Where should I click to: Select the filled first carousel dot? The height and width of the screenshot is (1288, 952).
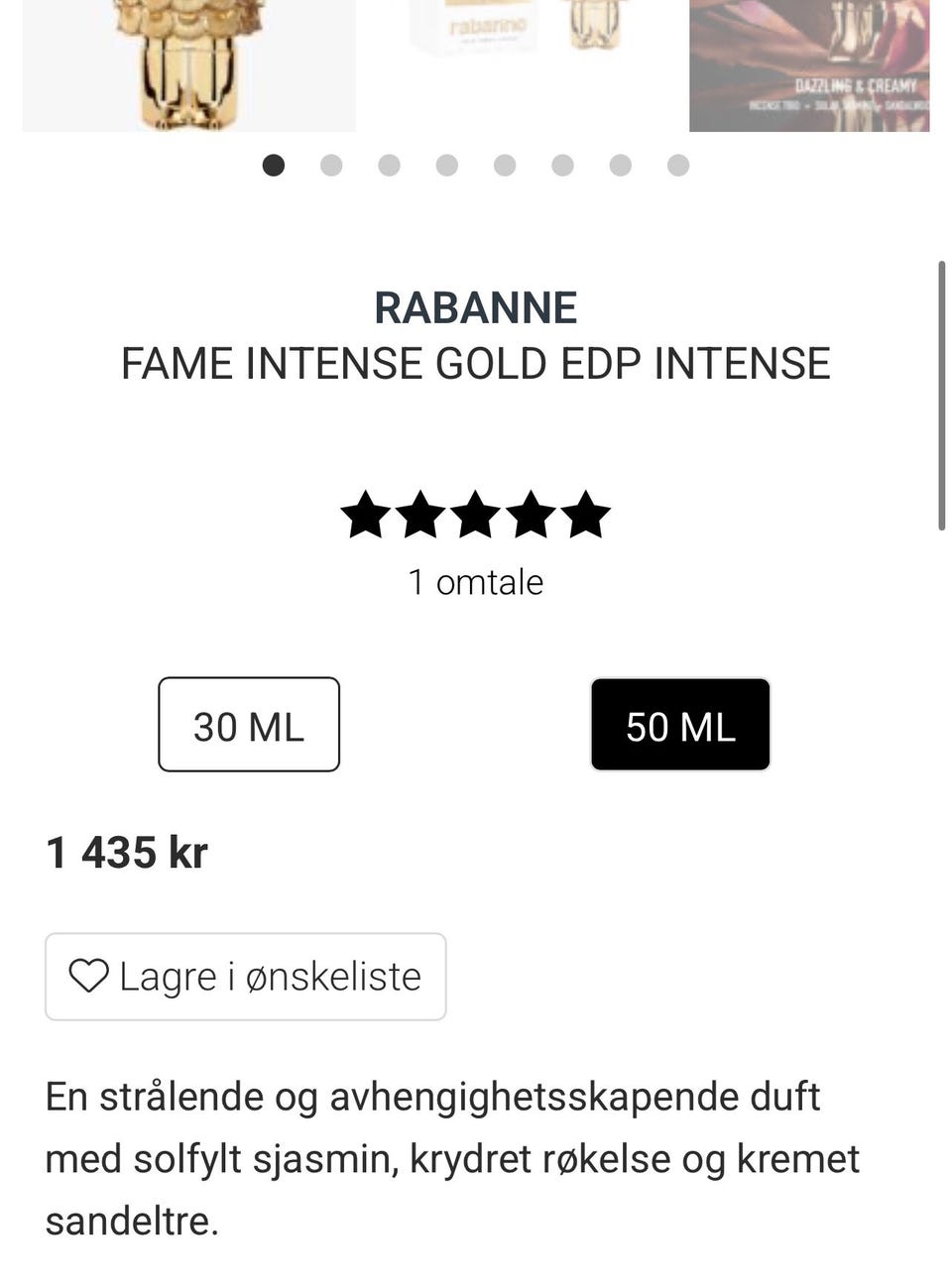(x=273, y=166)
